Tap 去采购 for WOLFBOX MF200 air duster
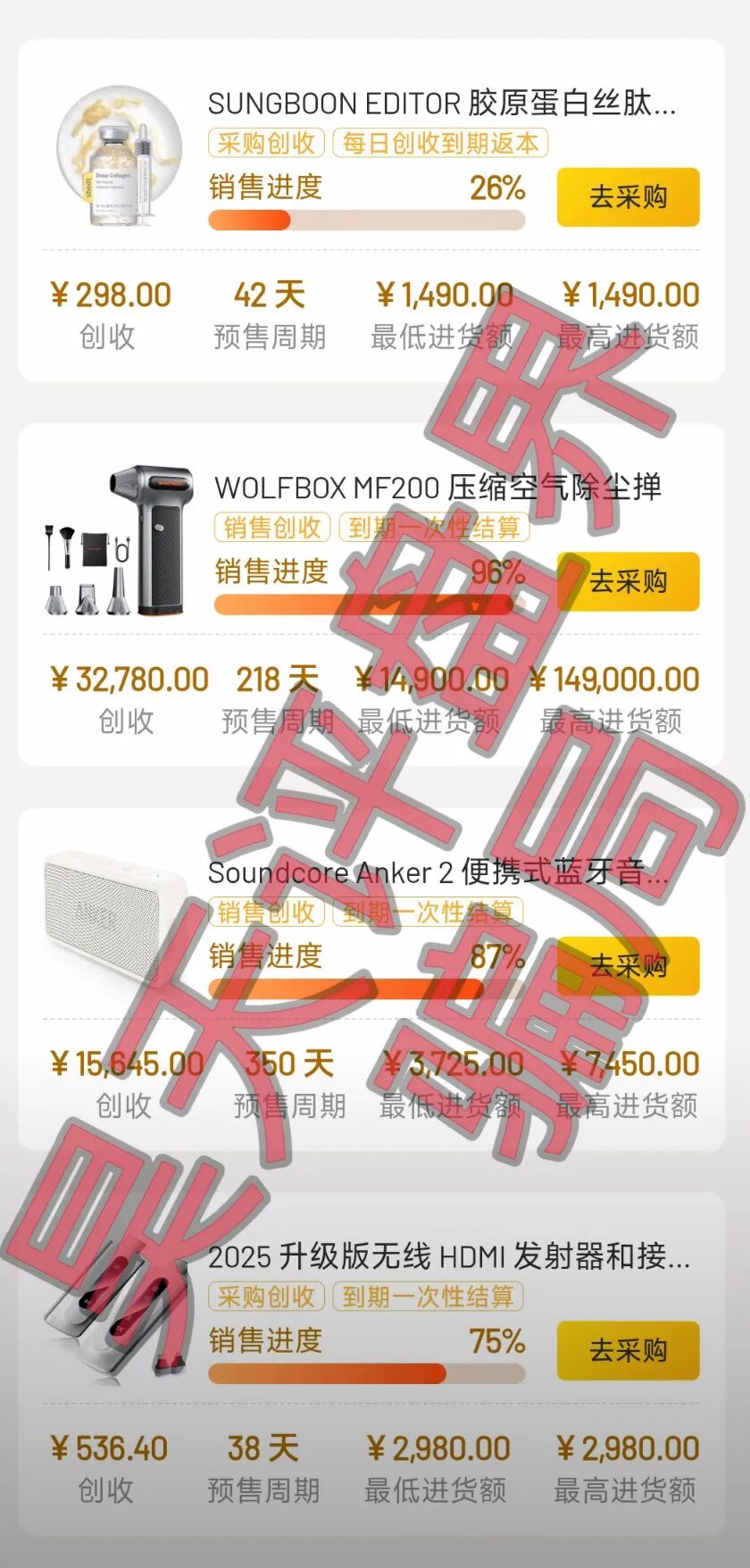 (x=628, y=581)
